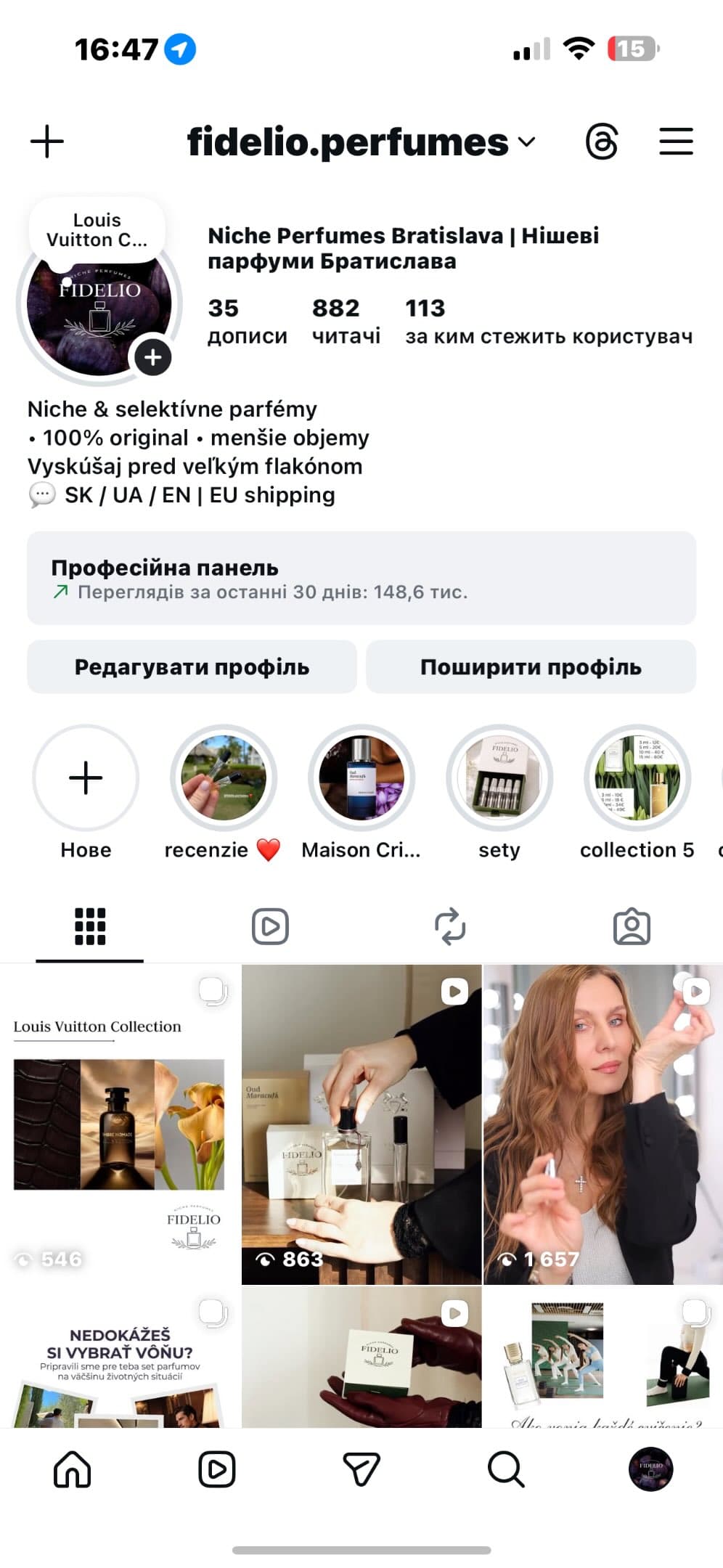
Task: Switch to the tagged photos tab
Action: (x=632, y=926)
